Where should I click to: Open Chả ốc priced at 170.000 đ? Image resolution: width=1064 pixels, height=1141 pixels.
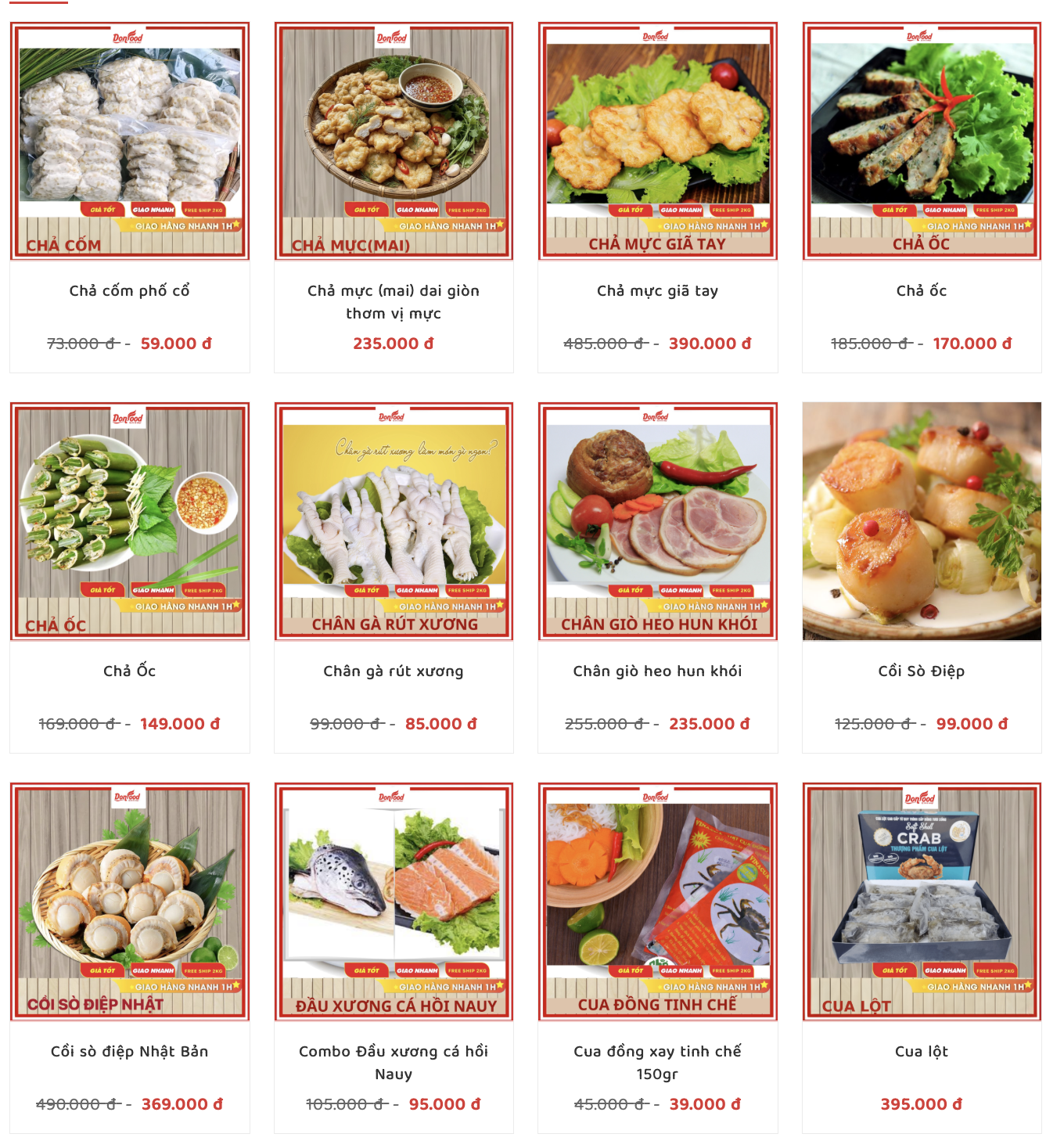coord(921,291)
